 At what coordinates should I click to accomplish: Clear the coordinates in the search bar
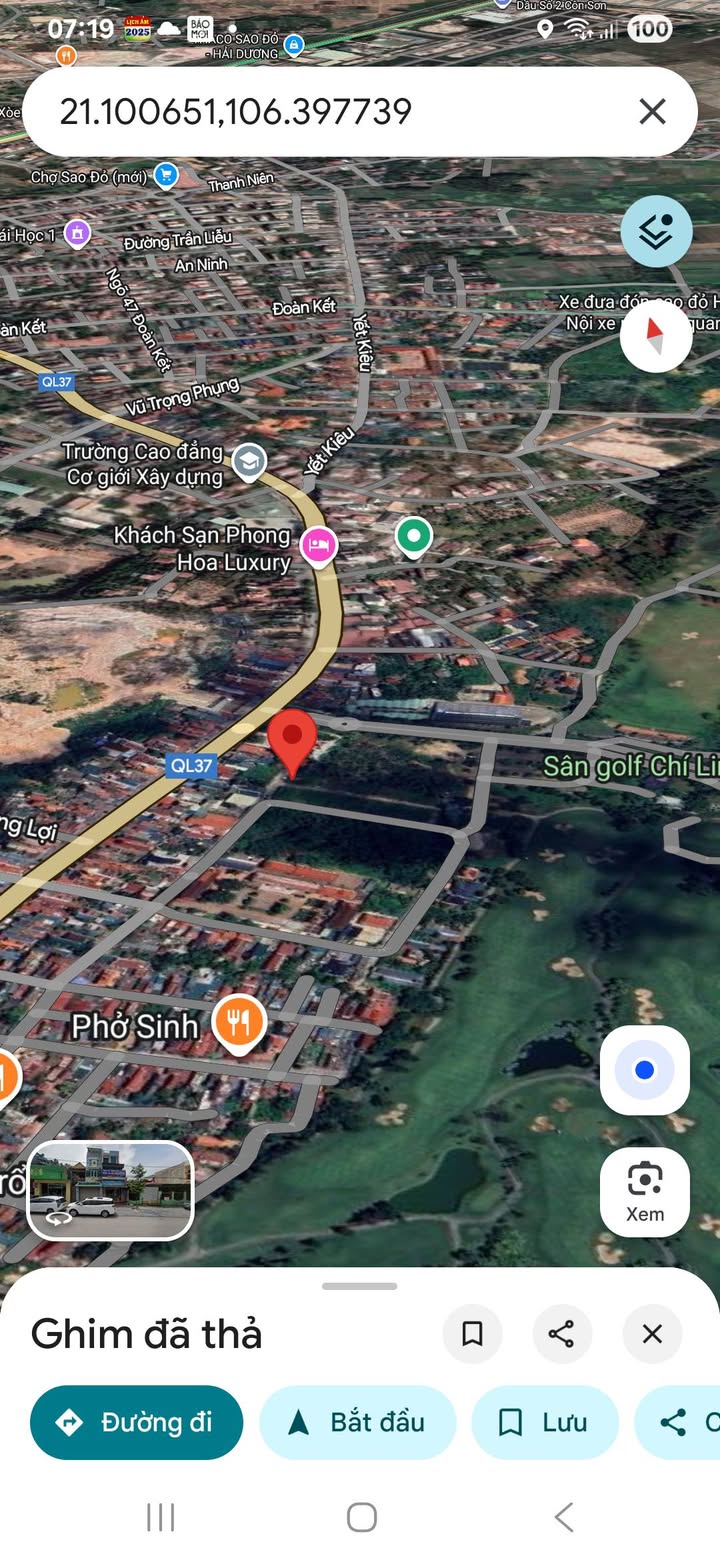click(652, 111)
